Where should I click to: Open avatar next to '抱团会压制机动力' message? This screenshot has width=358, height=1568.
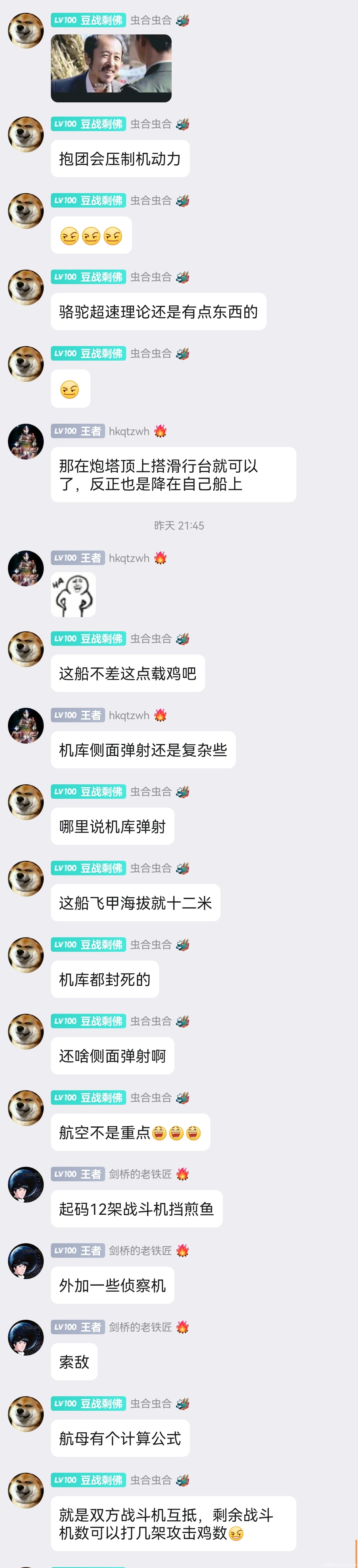[26, 135]
